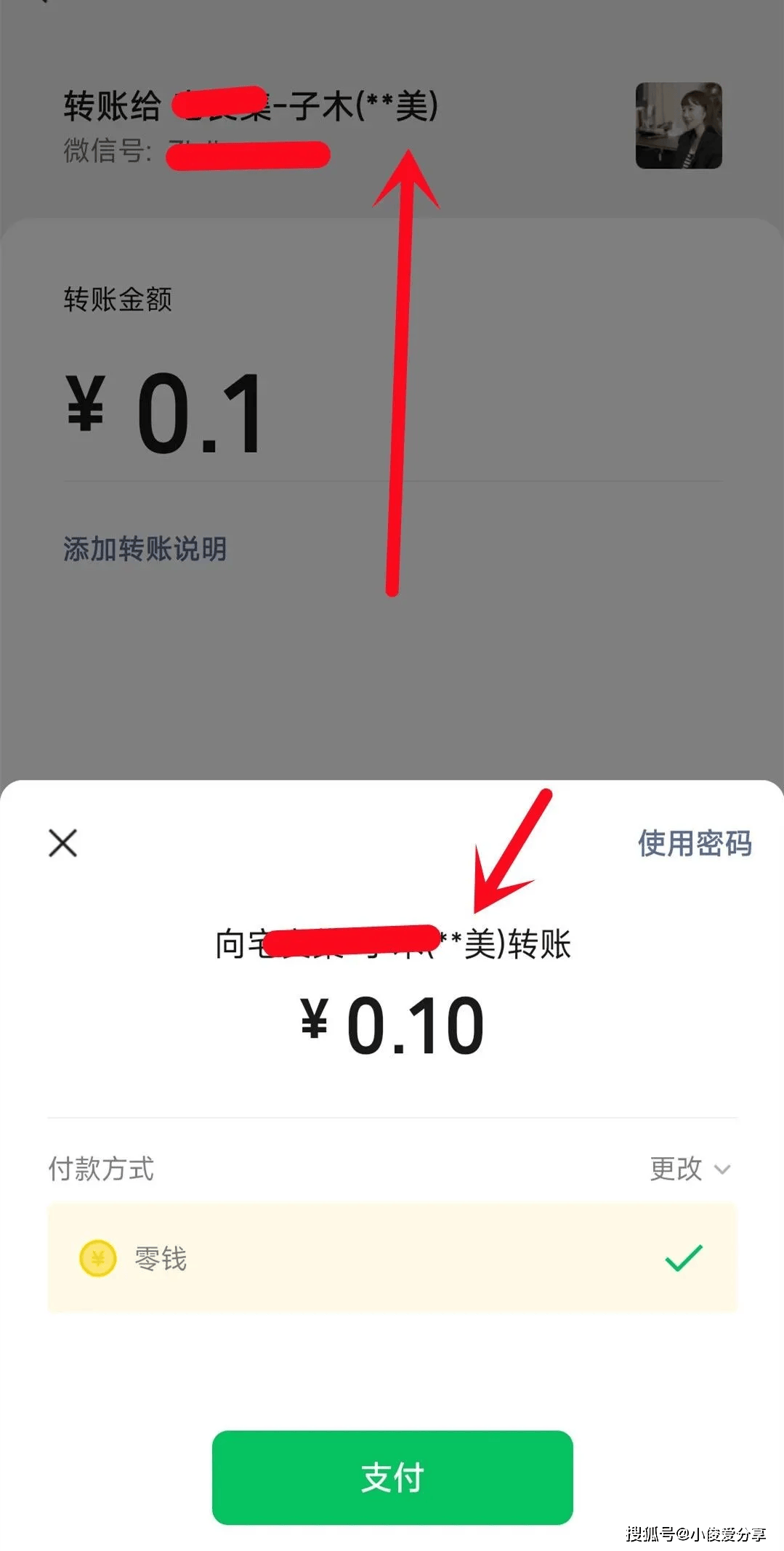Switch to using password (使用密码)
The height and width of the screenshot is (1551, 784).
point(694,843)
